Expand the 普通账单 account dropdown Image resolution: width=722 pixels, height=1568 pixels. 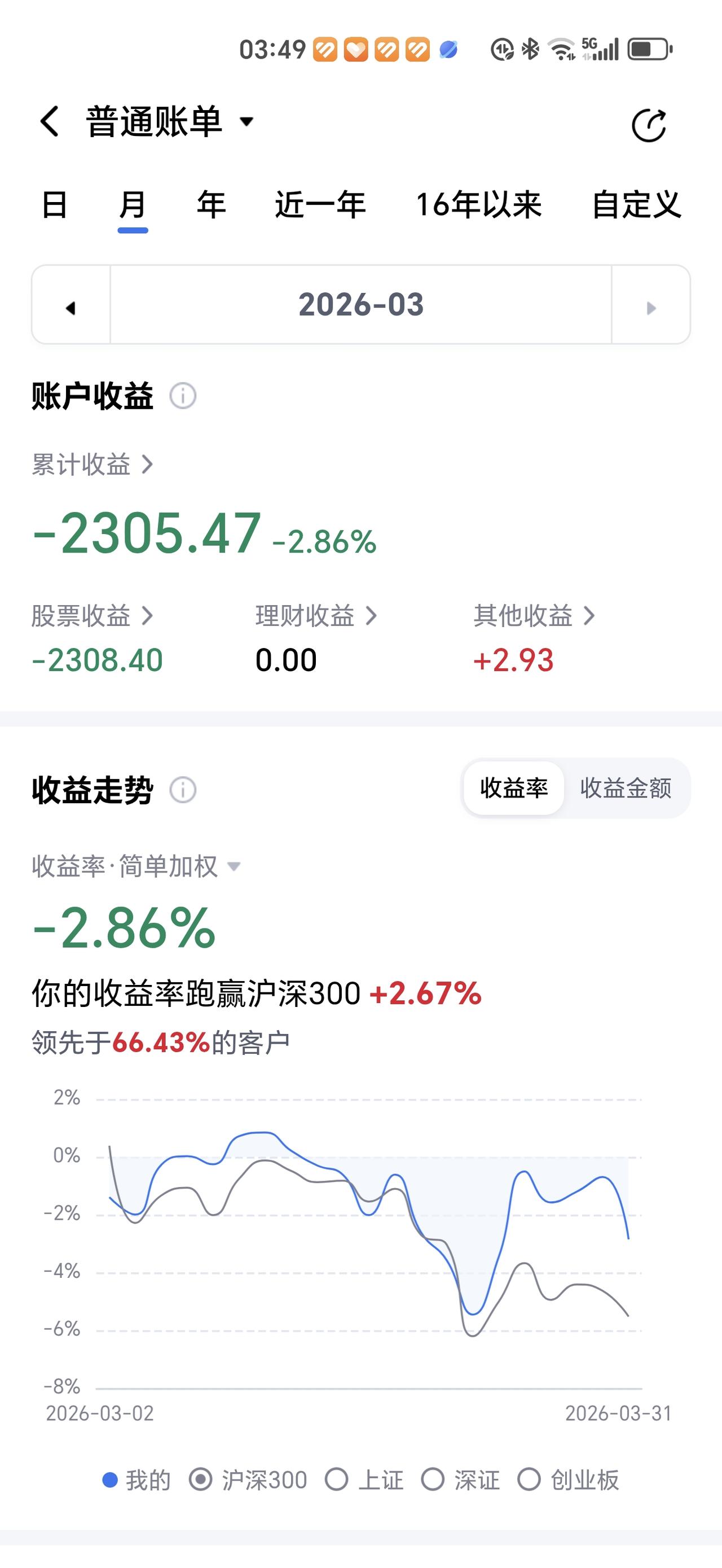pos(246,122)
